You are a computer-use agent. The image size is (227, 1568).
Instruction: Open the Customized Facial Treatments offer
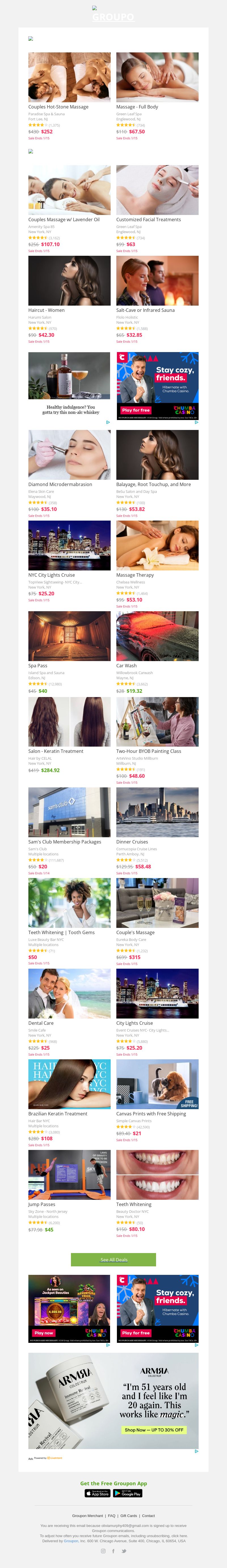click(x=157, y=190)
